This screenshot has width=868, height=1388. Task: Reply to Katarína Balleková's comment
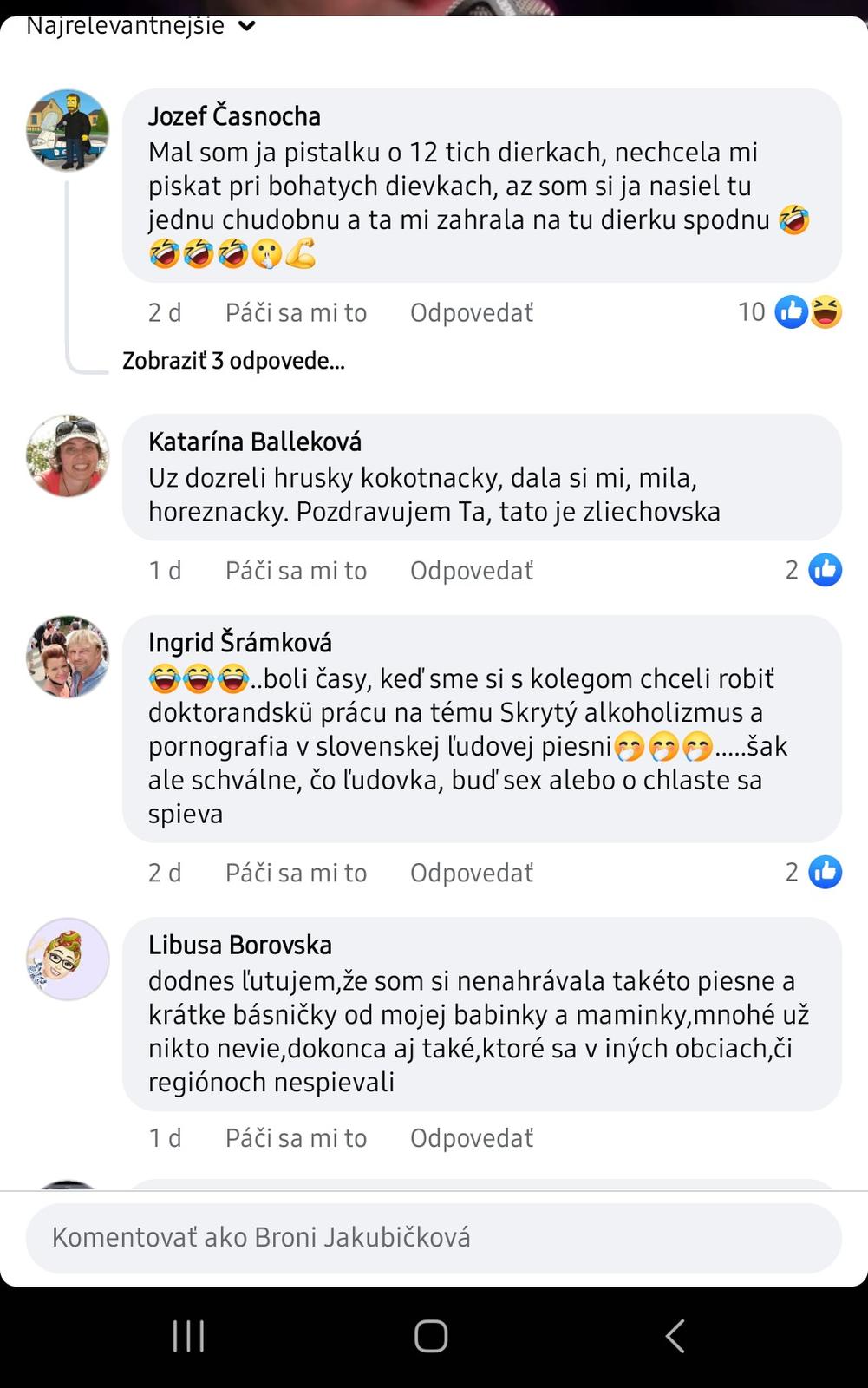(471, 570)
